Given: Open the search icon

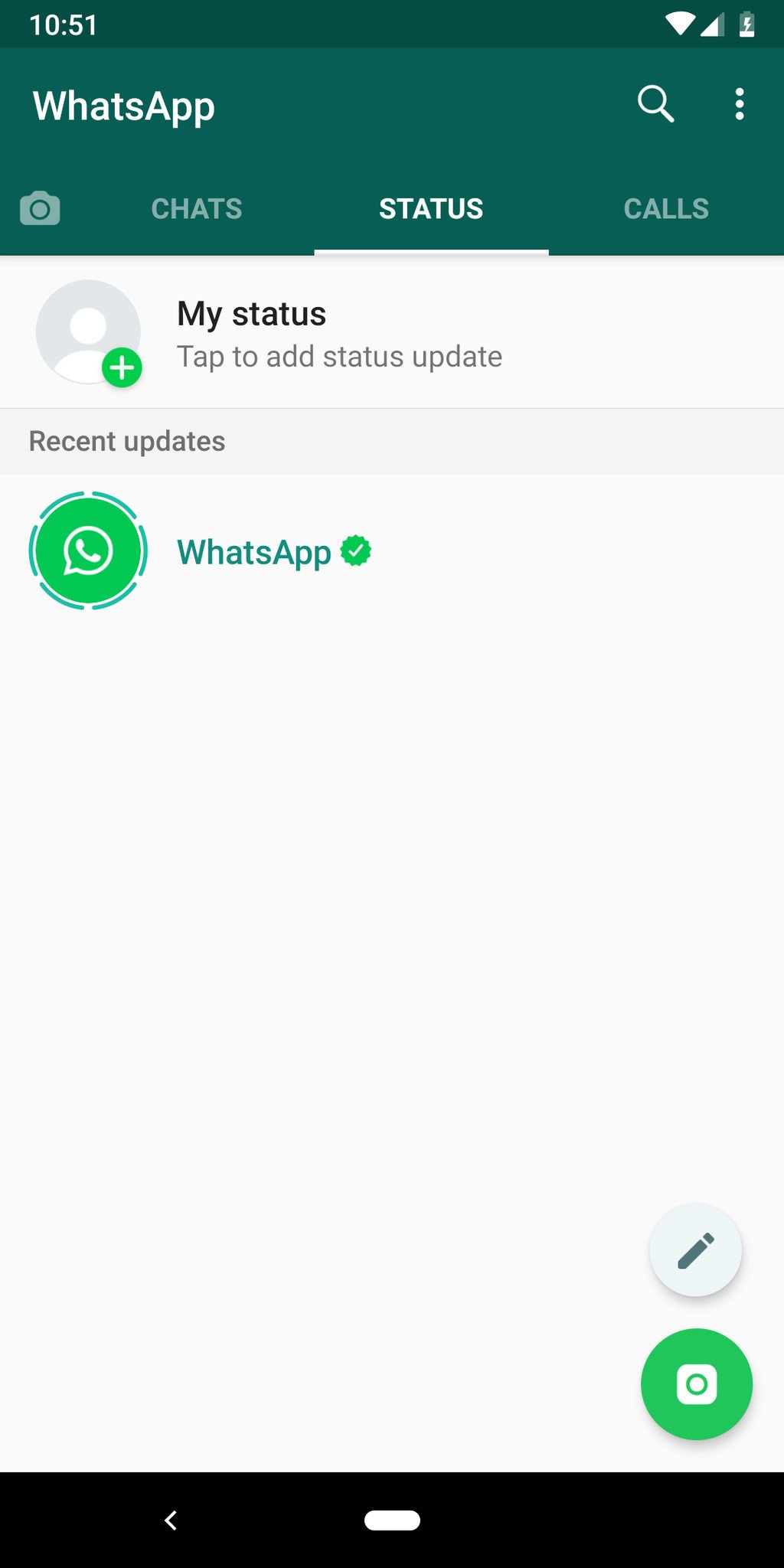Looking at the screenshot, I should pos(655,104).
